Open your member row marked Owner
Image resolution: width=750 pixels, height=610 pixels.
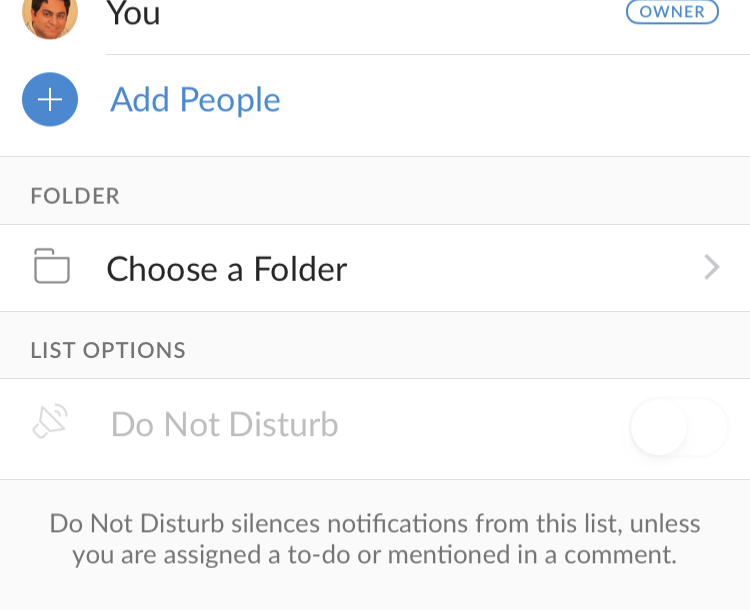pos(374,16)
